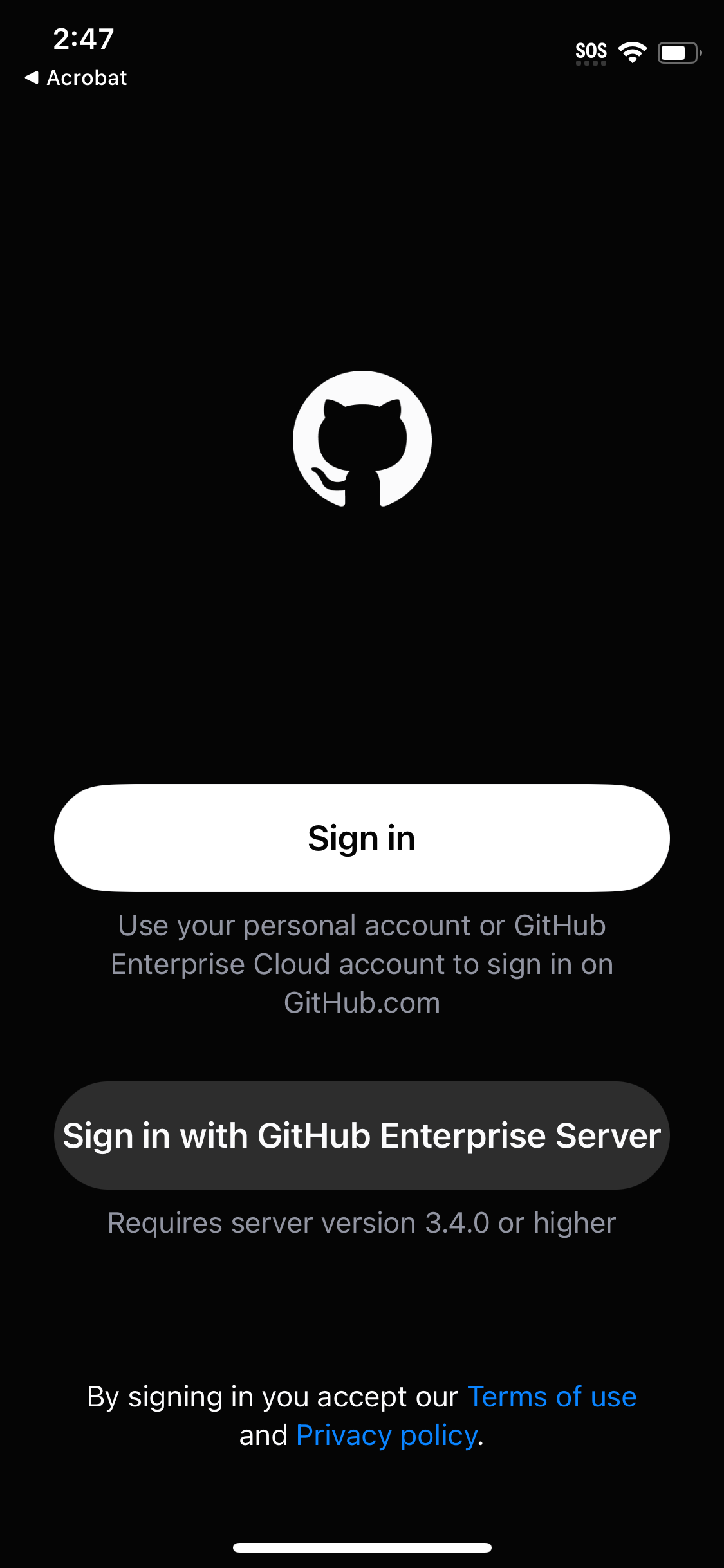This screenshot has height=1568, width=724.
Task: Select the white Sign in pill button
Action: [362, 837]
